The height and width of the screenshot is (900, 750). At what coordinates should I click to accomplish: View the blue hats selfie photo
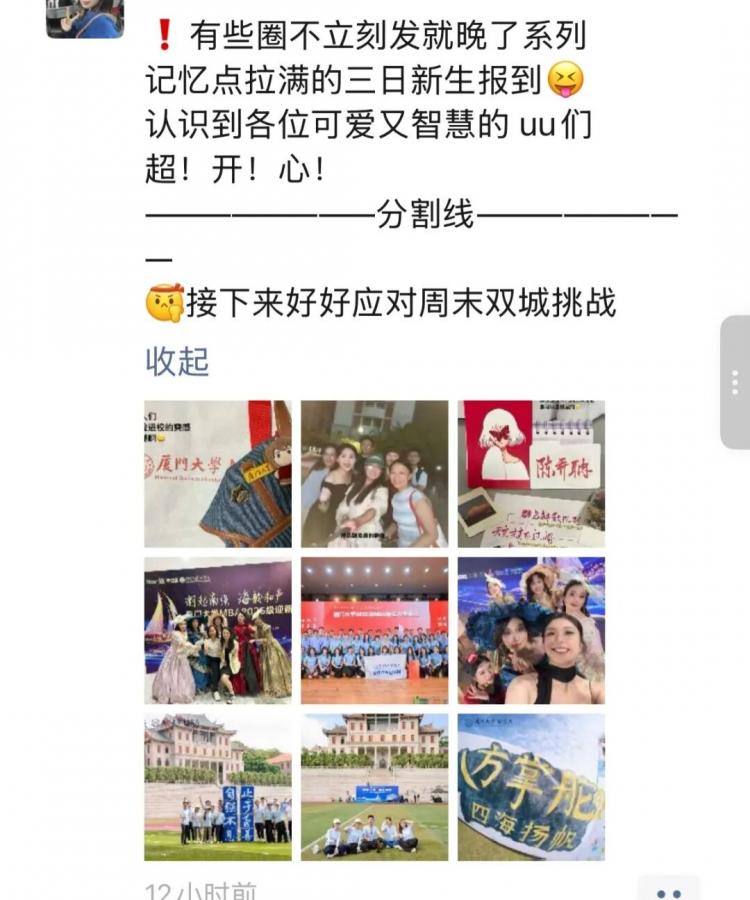(531, 631)
